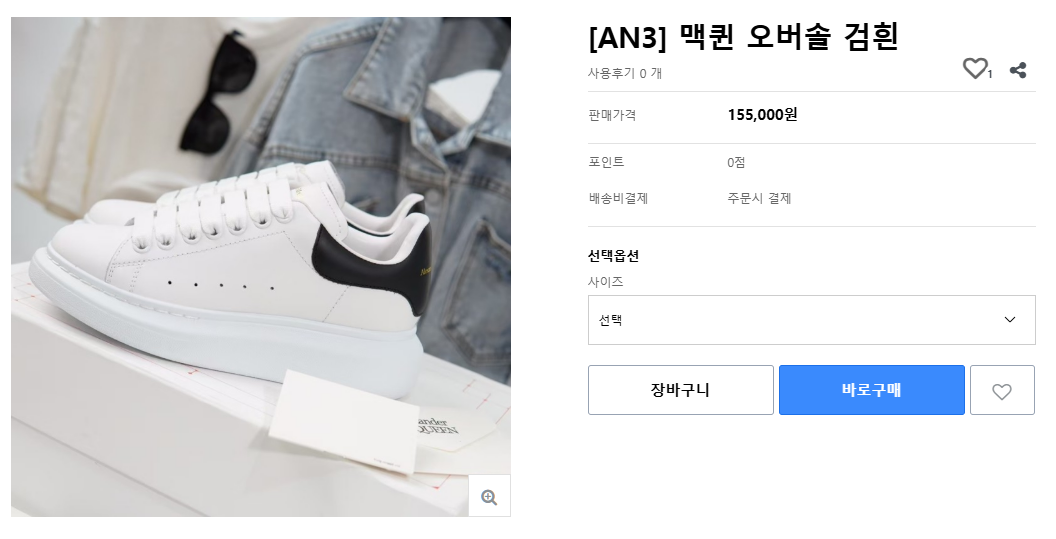Zoom the product image with magnifier

tap(489, 496)
